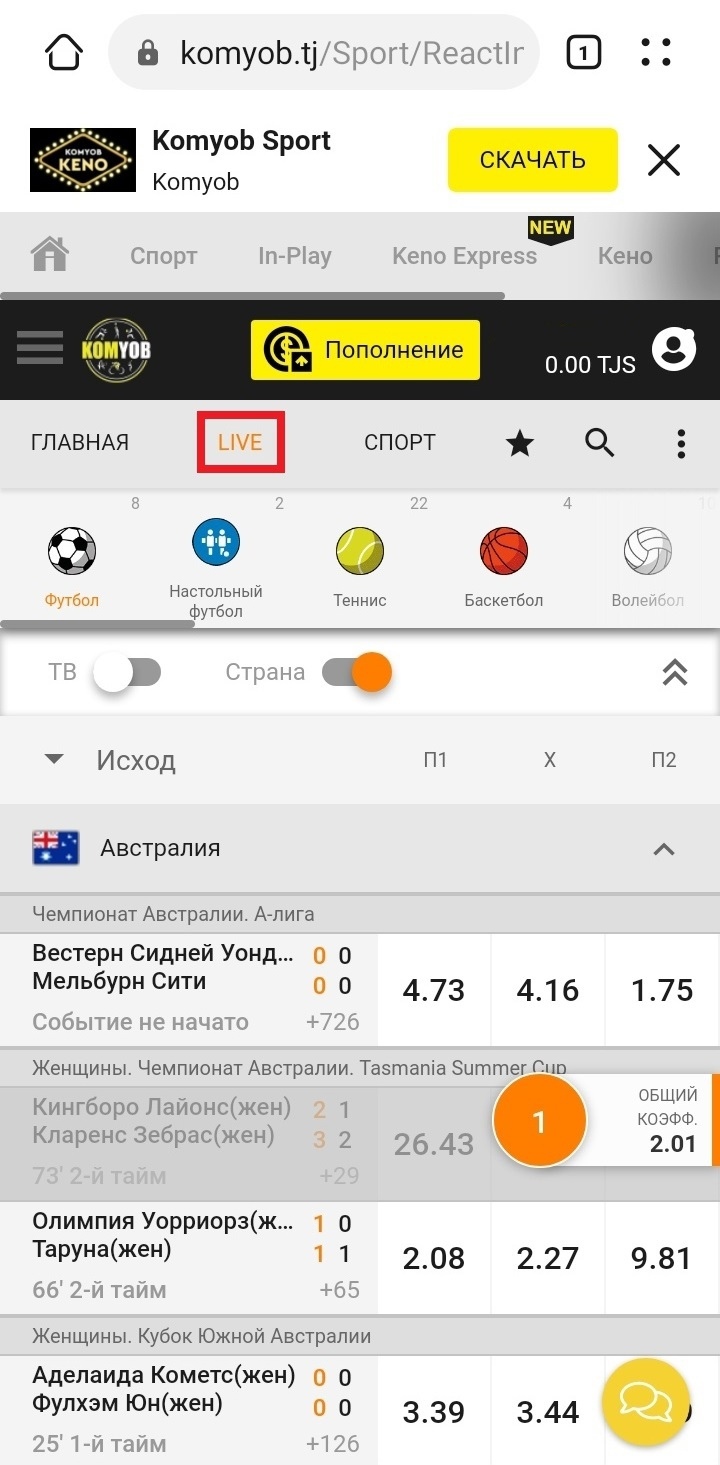The width and height of the screenshot is (720, 1465).
Task: Switch to the ГЛАВНАЯ tab
Action: pyautogui.click(x=80, y=442)
